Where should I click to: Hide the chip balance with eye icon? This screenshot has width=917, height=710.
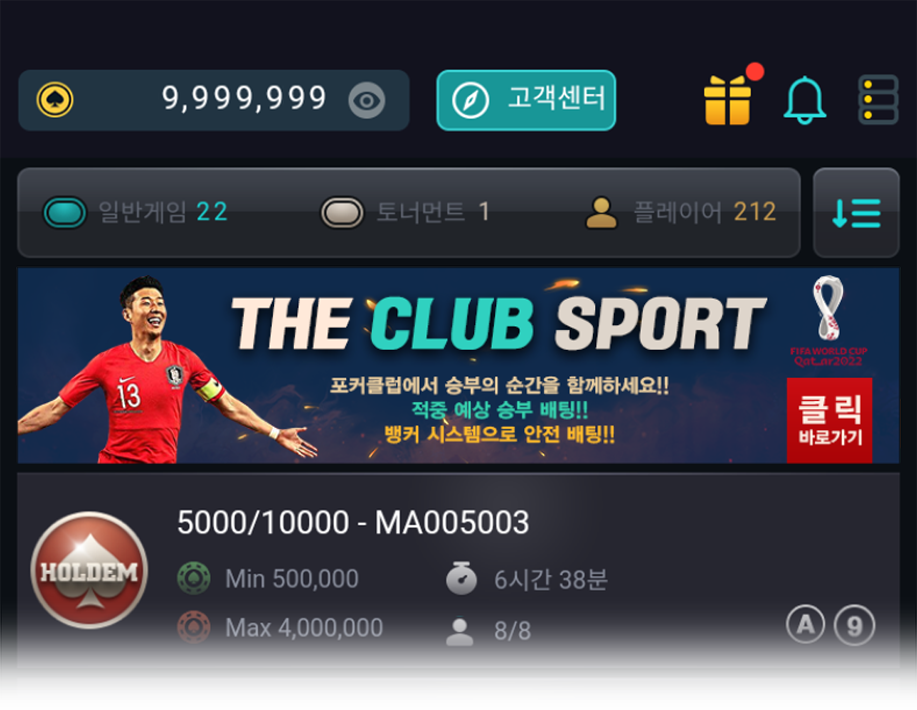click(367, 100)
